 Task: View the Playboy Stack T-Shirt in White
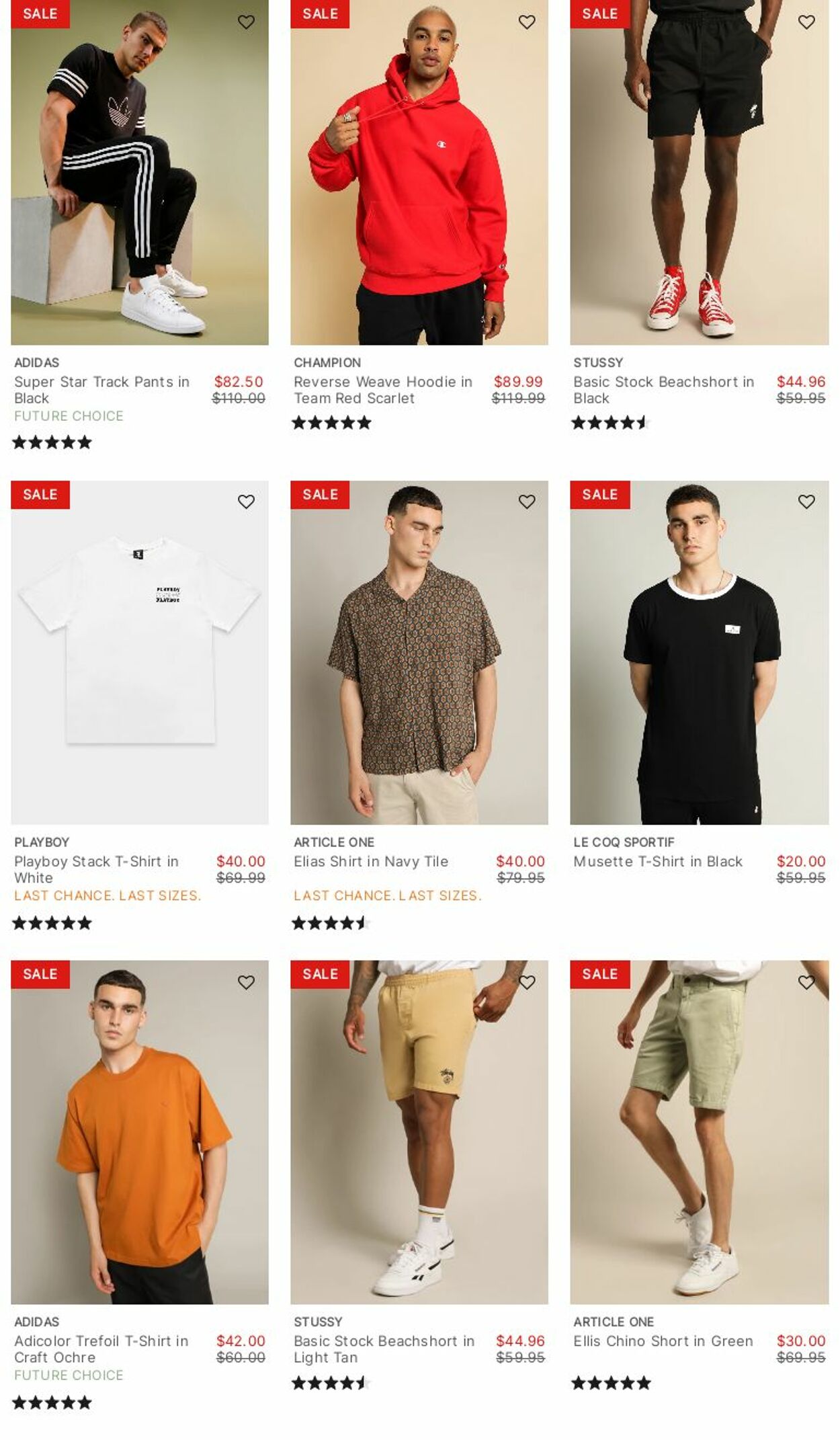[x=97, y=869]
